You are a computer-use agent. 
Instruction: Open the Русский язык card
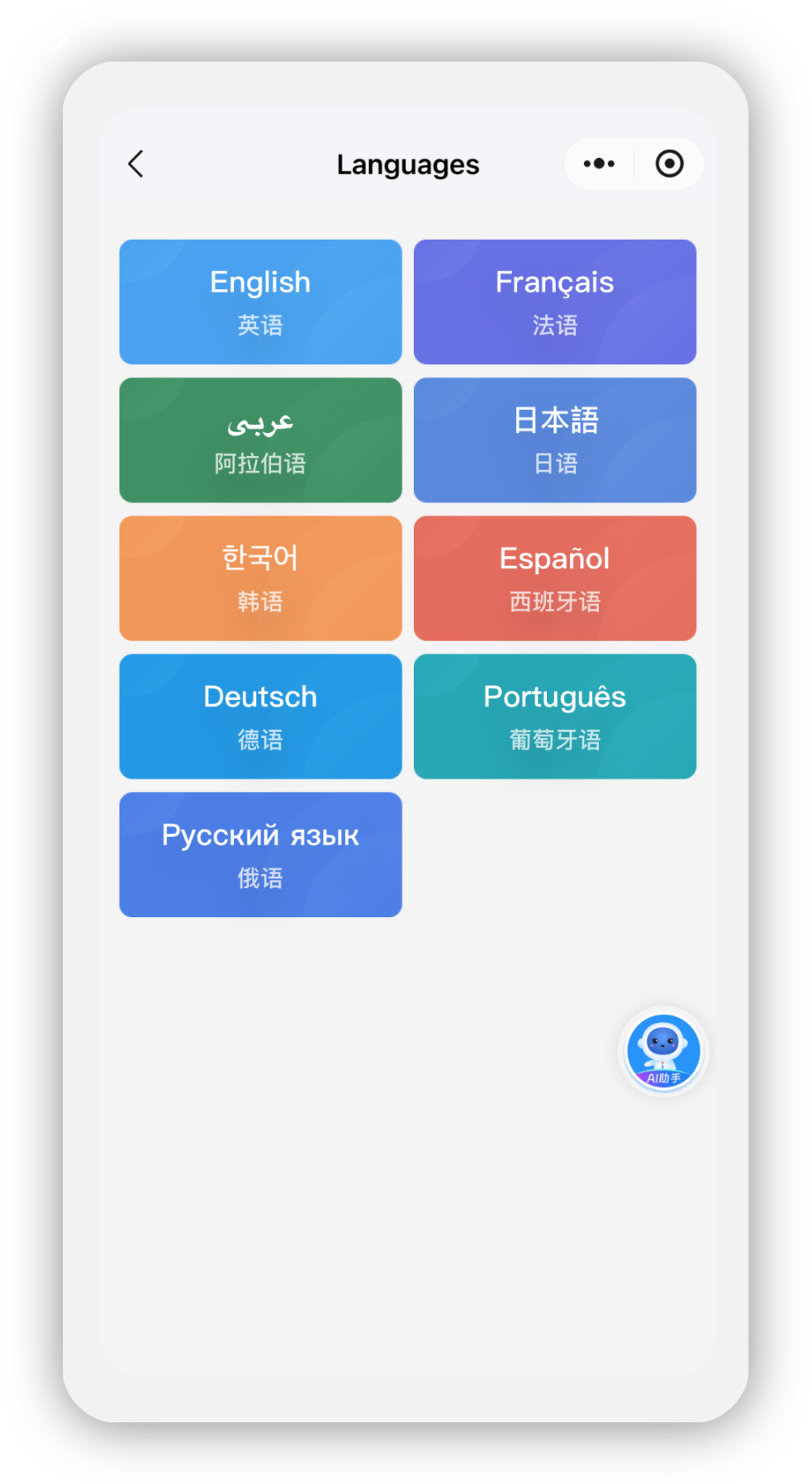(x=260, y=854)
